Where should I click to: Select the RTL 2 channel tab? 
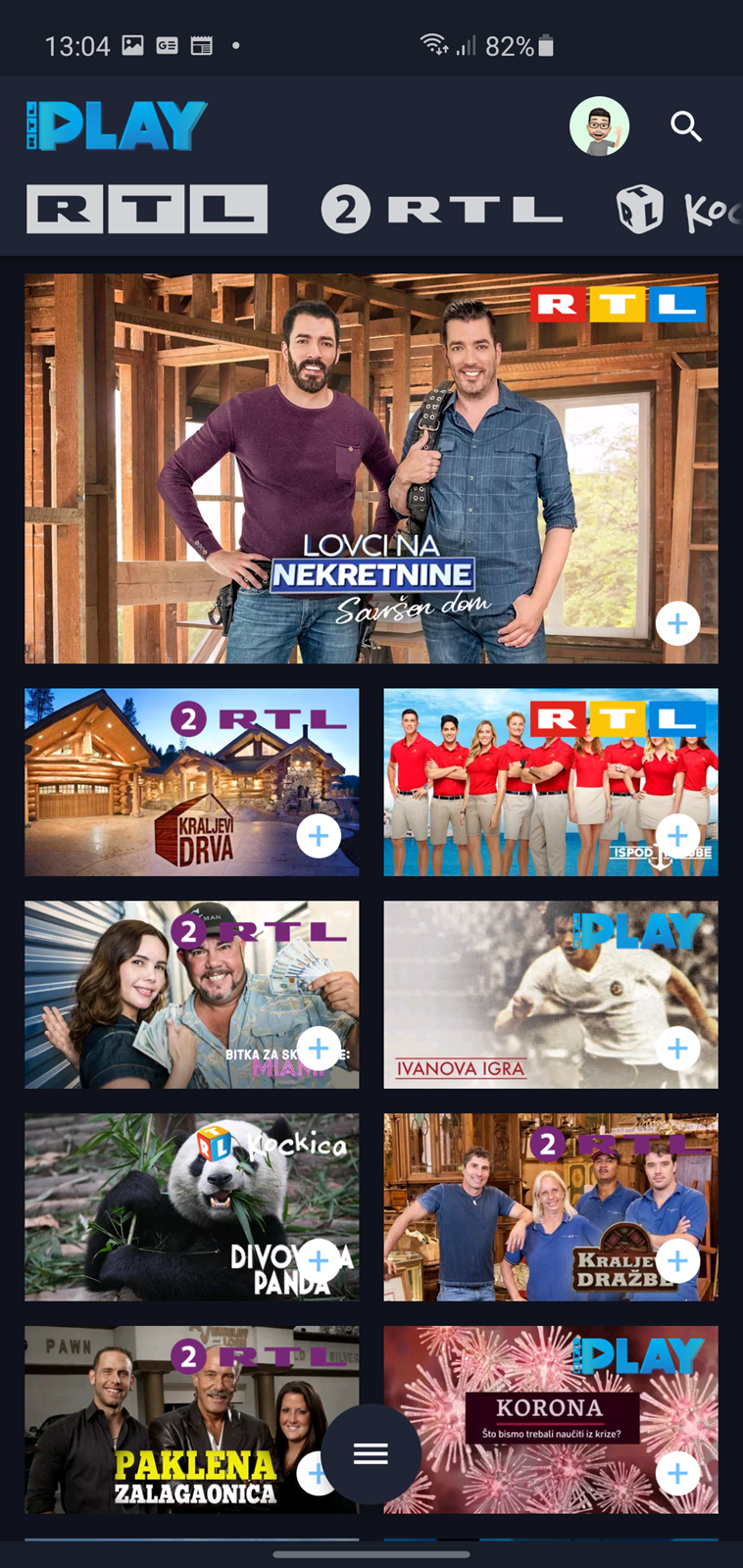[x=442, y=210]
